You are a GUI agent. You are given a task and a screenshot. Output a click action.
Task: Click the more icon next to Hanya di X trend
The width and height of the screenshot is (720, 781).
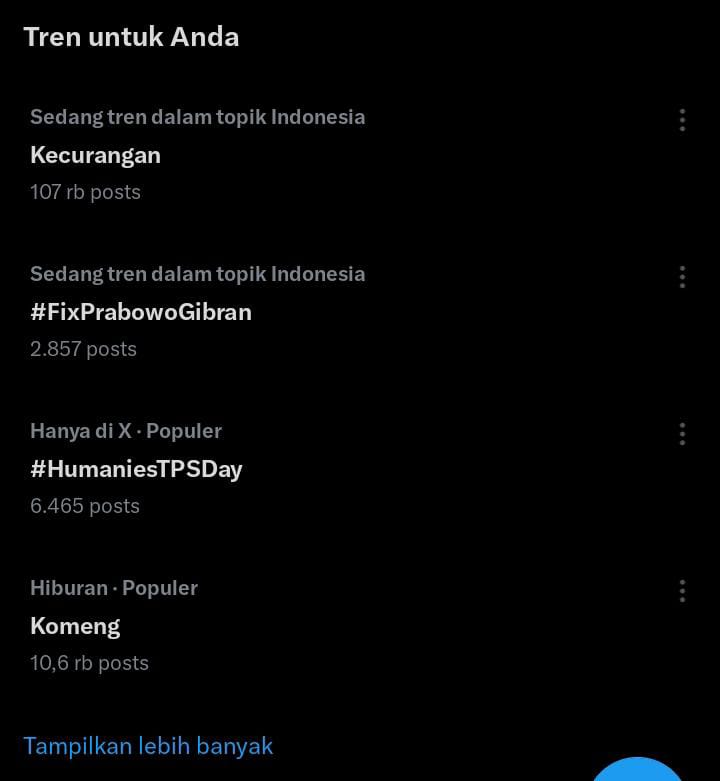pos(682,434)
